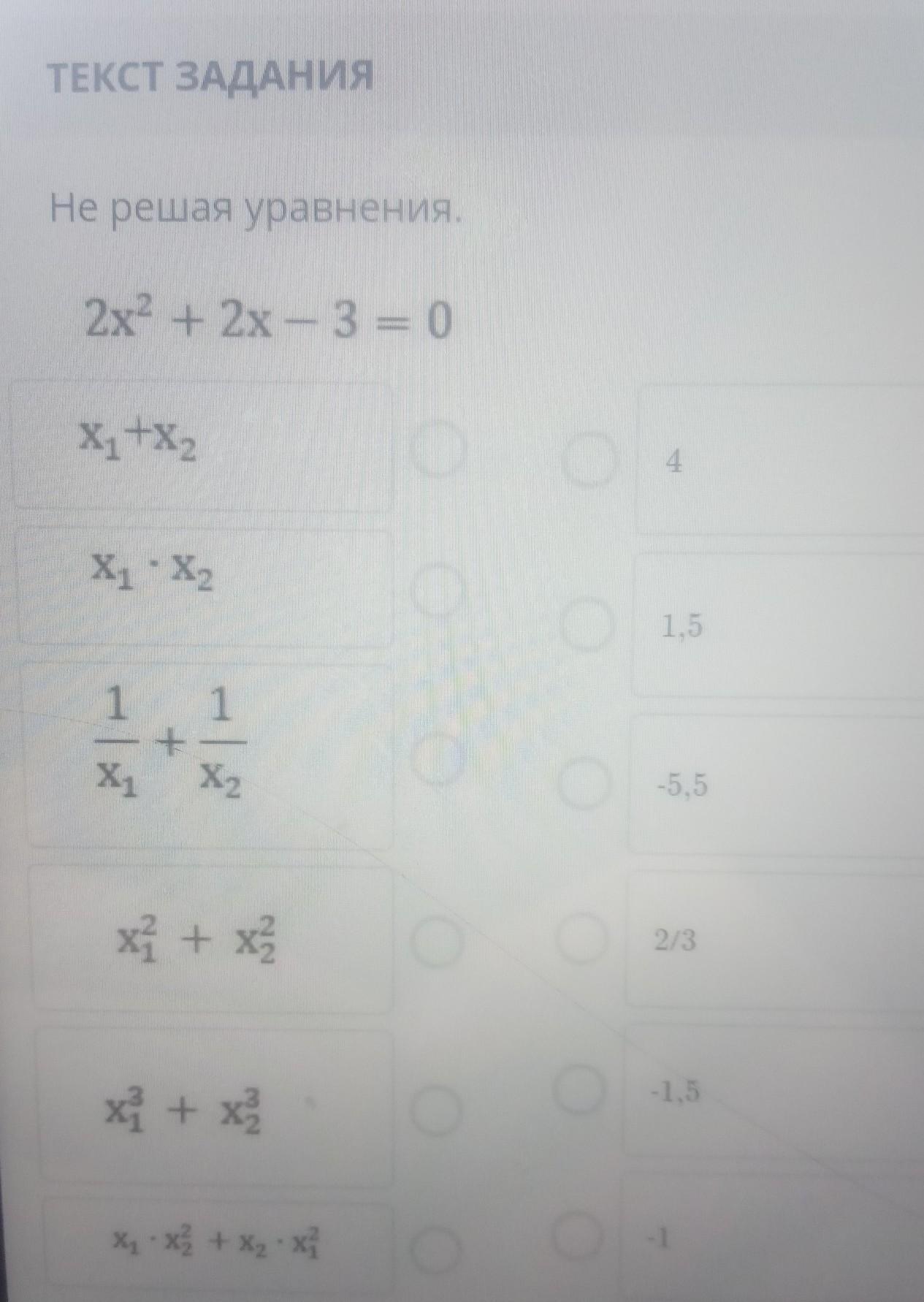Select the radio button next to x₁·x₂
The height and width of the screenshot is (1302, 924).
438,590
